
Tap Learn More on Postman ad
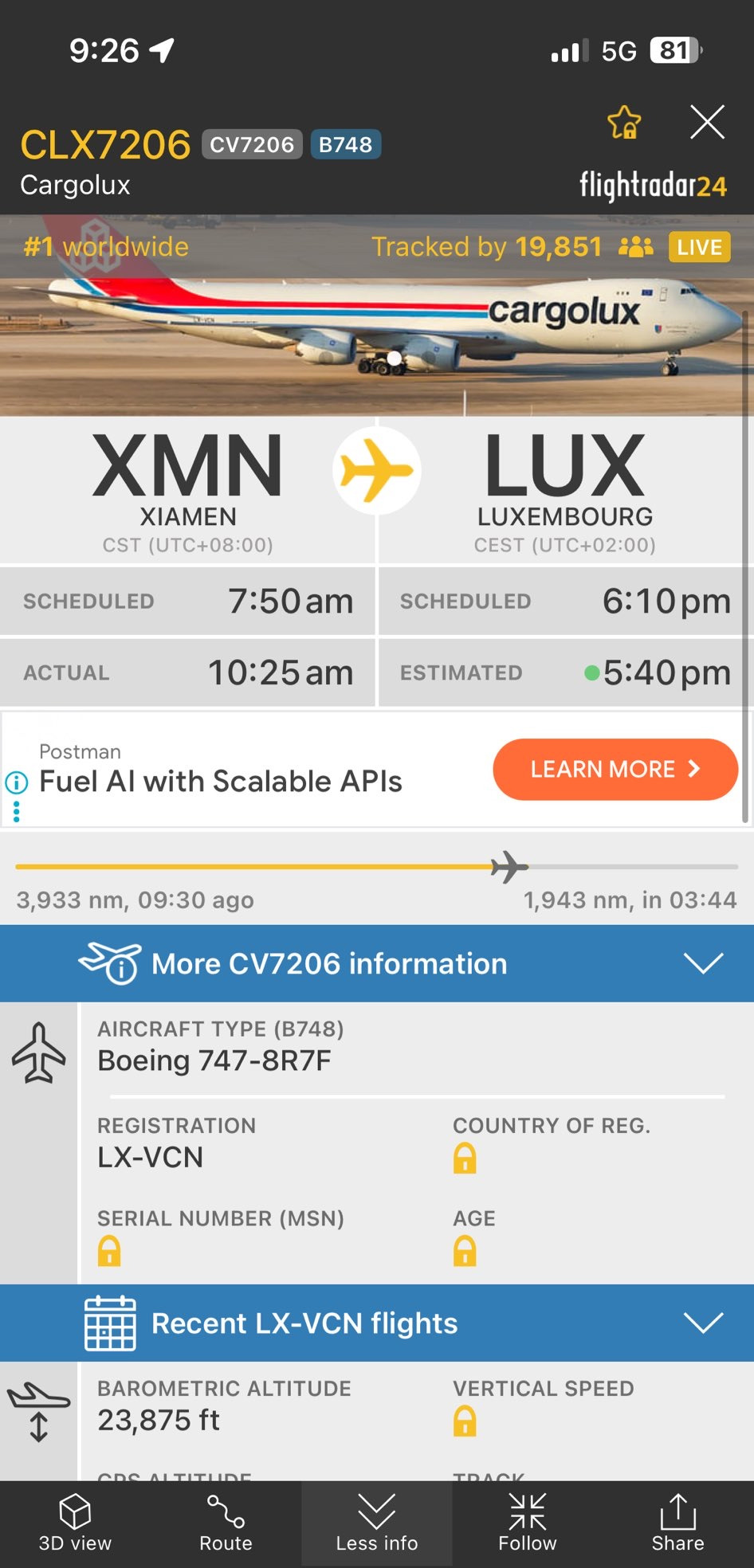point(615,769)
